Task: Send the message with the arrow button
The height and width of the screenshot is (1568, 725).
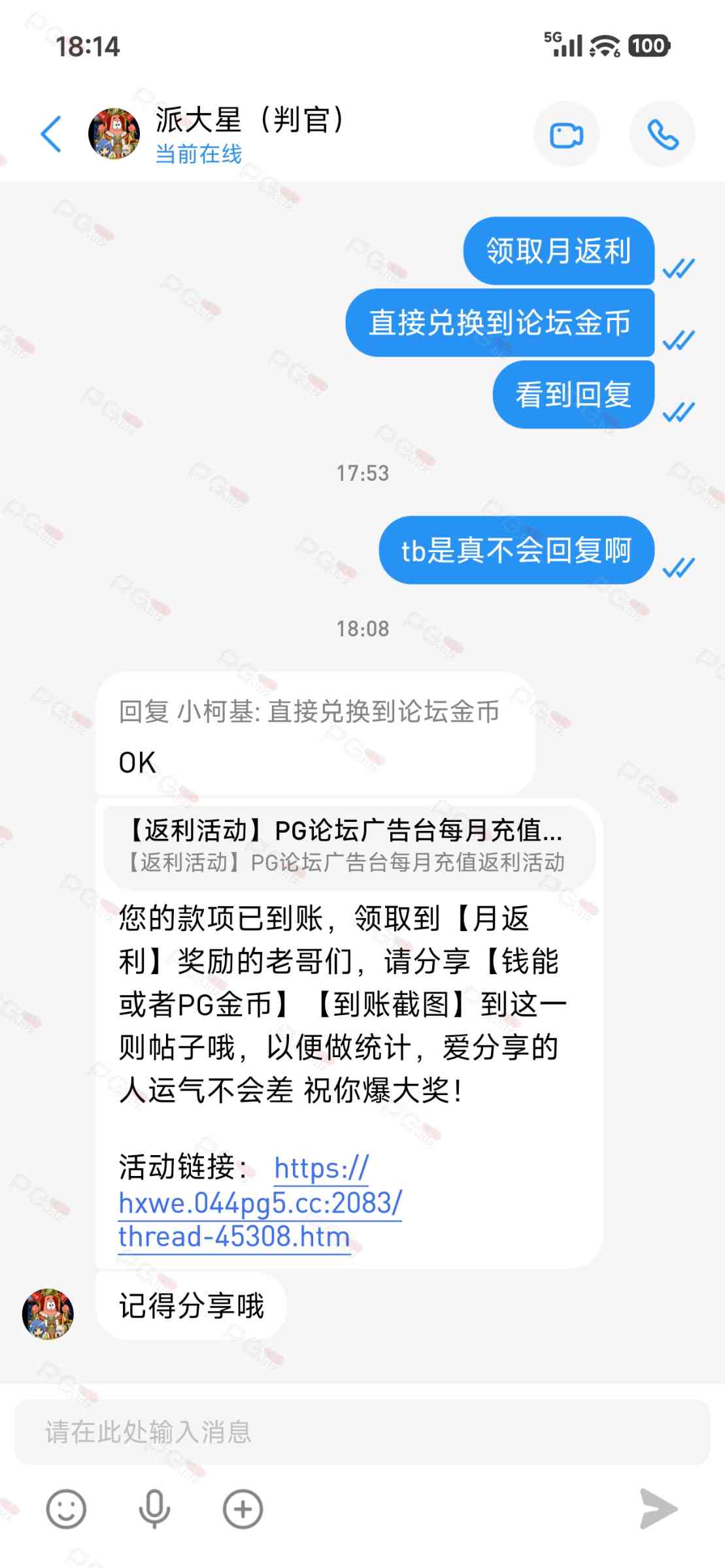Action: coord(658,1509)
